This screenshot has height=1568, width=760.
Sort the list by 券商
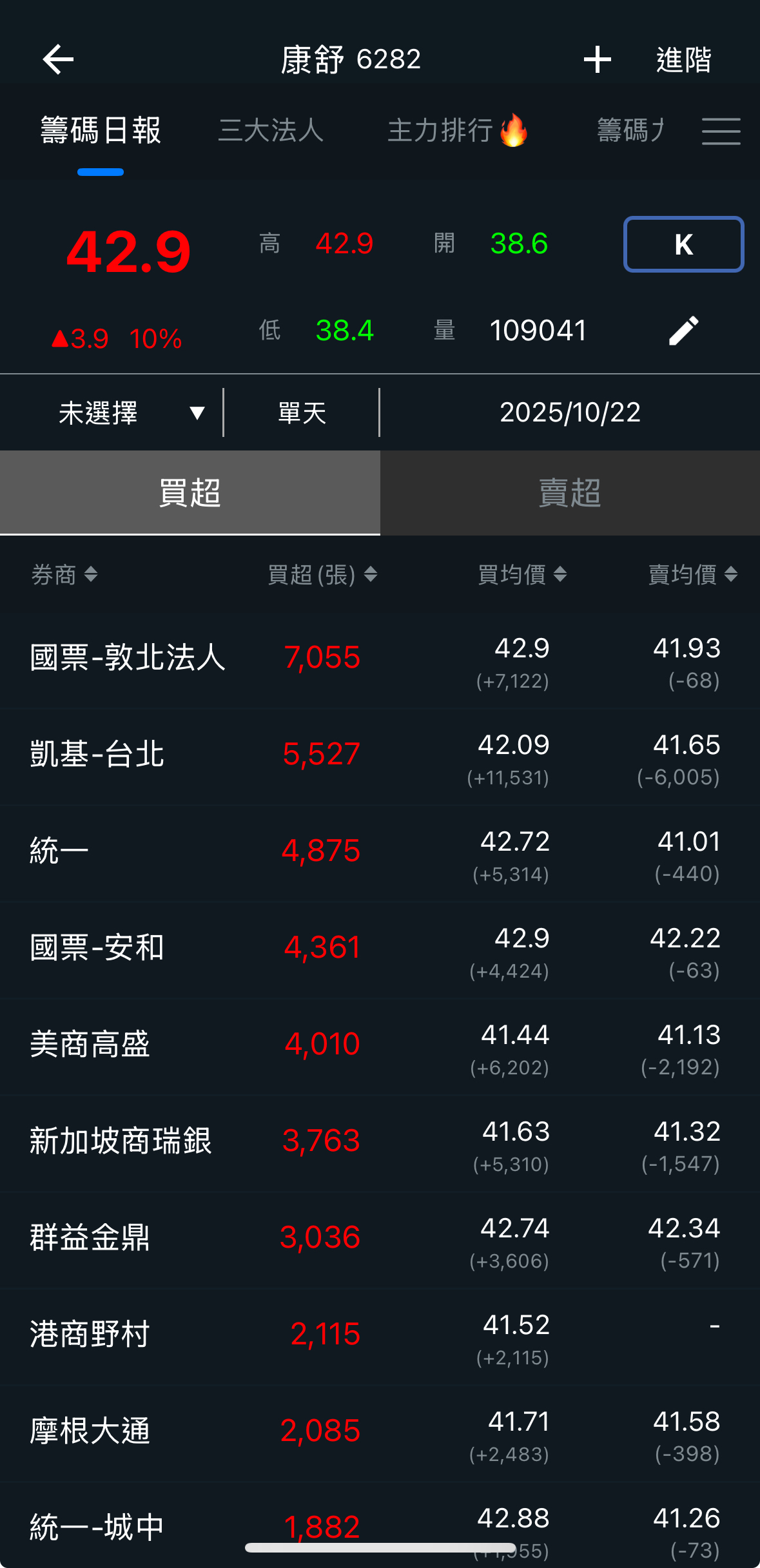click(64, 574)
